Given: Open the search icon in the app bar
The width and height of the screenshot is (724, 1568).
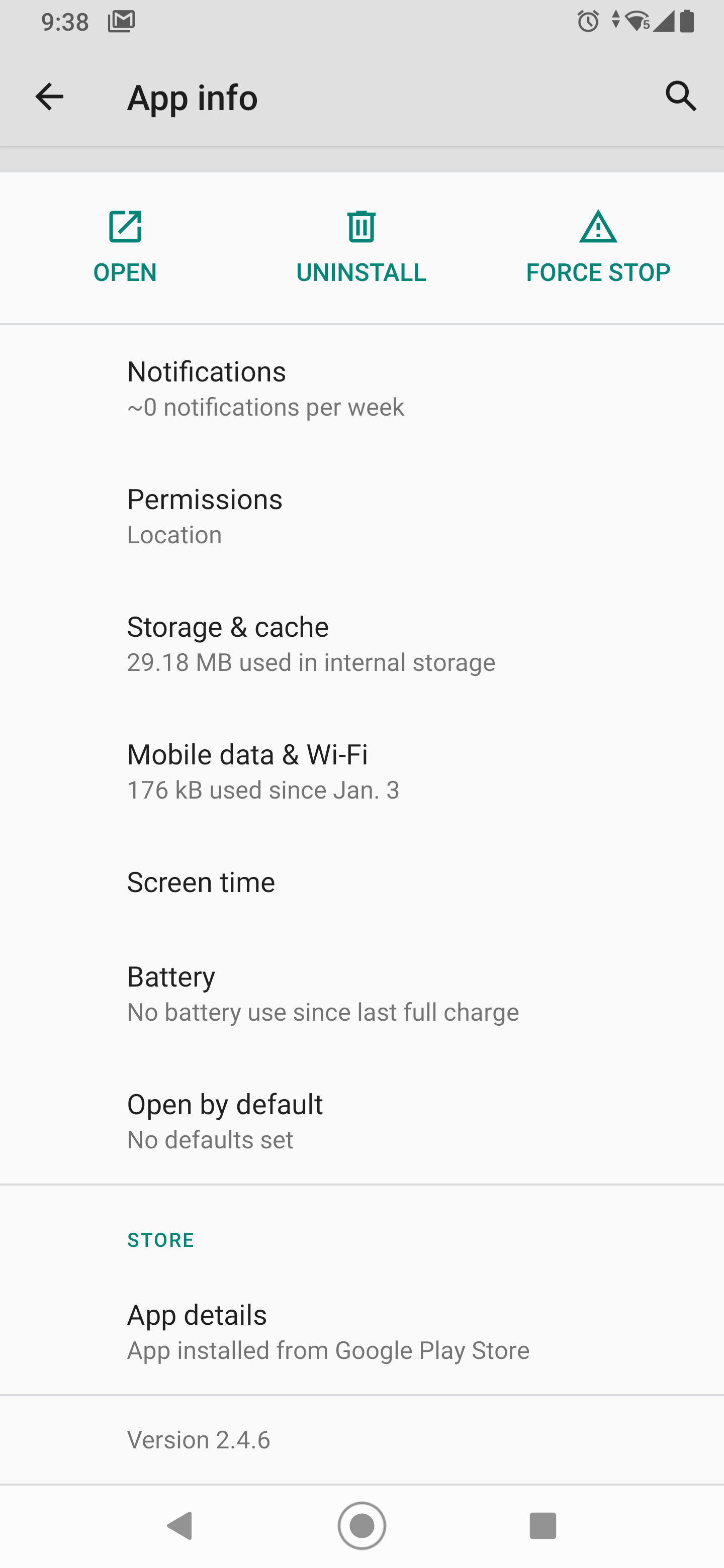Looking at the screenshot, I should click(x=680, y=97).
